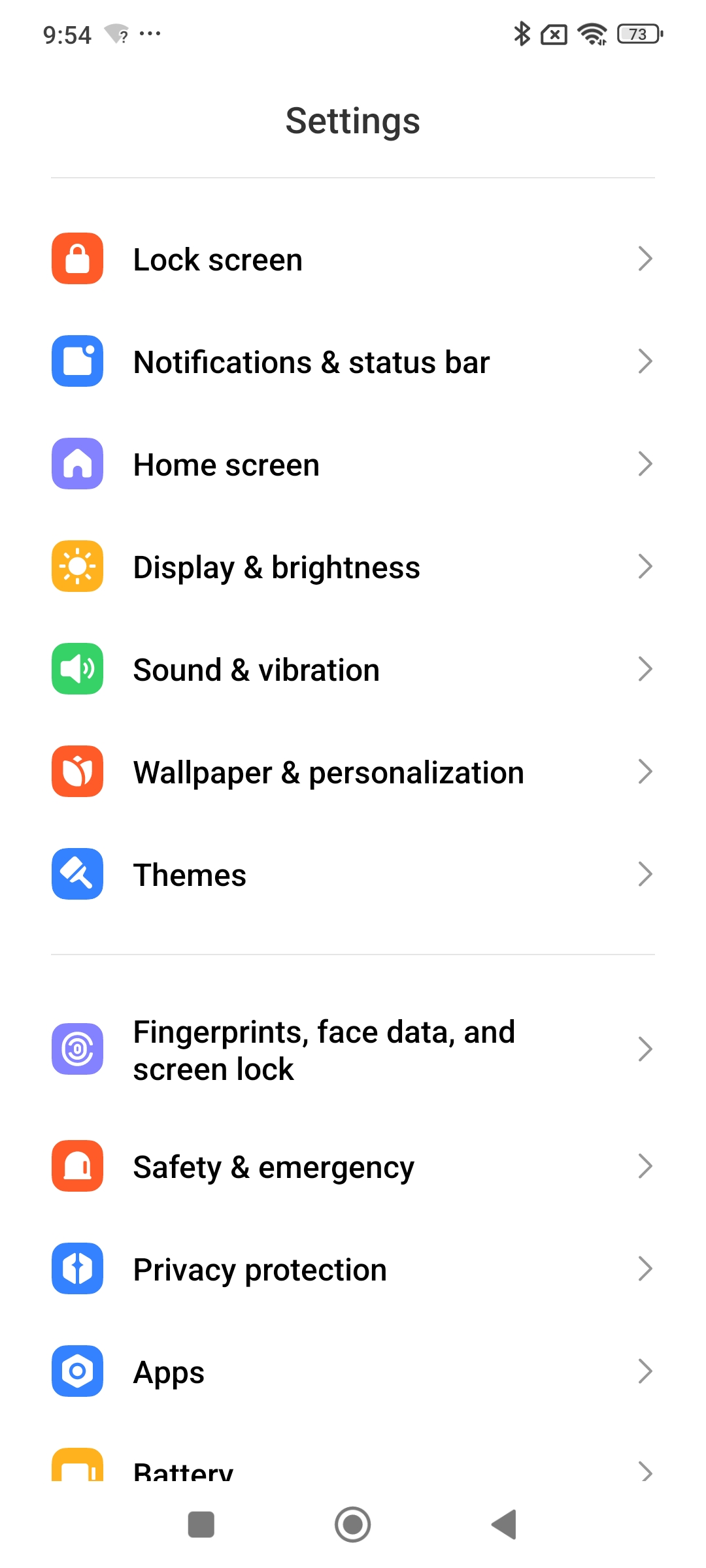
Task: Open Lock screen settings
Action: pos(353,259)
